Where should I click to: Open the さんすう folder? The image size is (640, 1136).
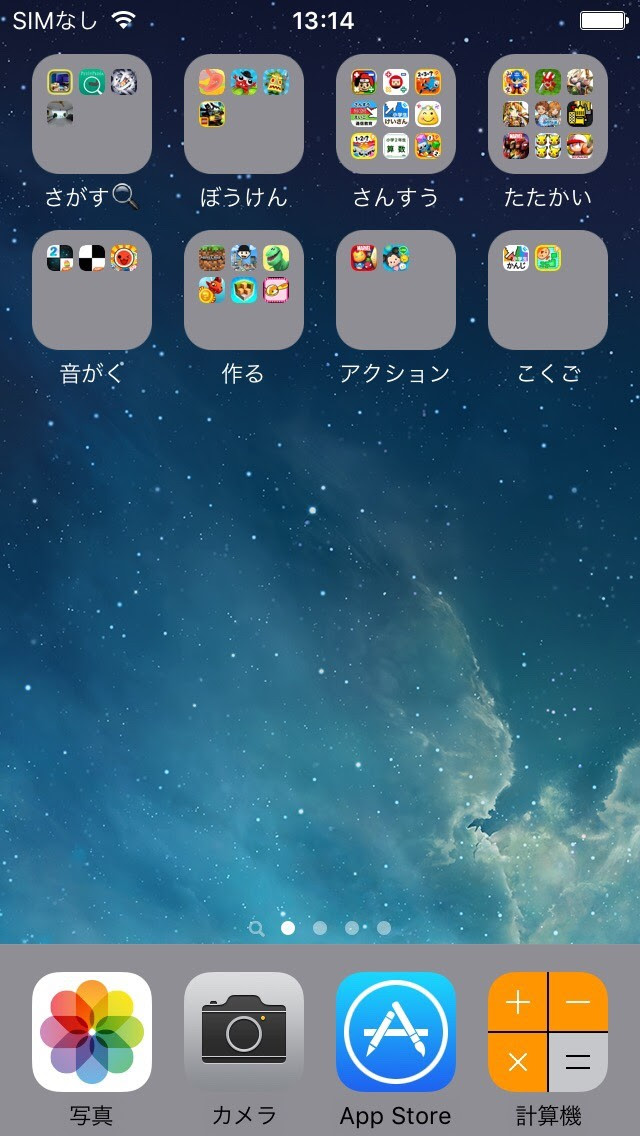coord(396,114)
